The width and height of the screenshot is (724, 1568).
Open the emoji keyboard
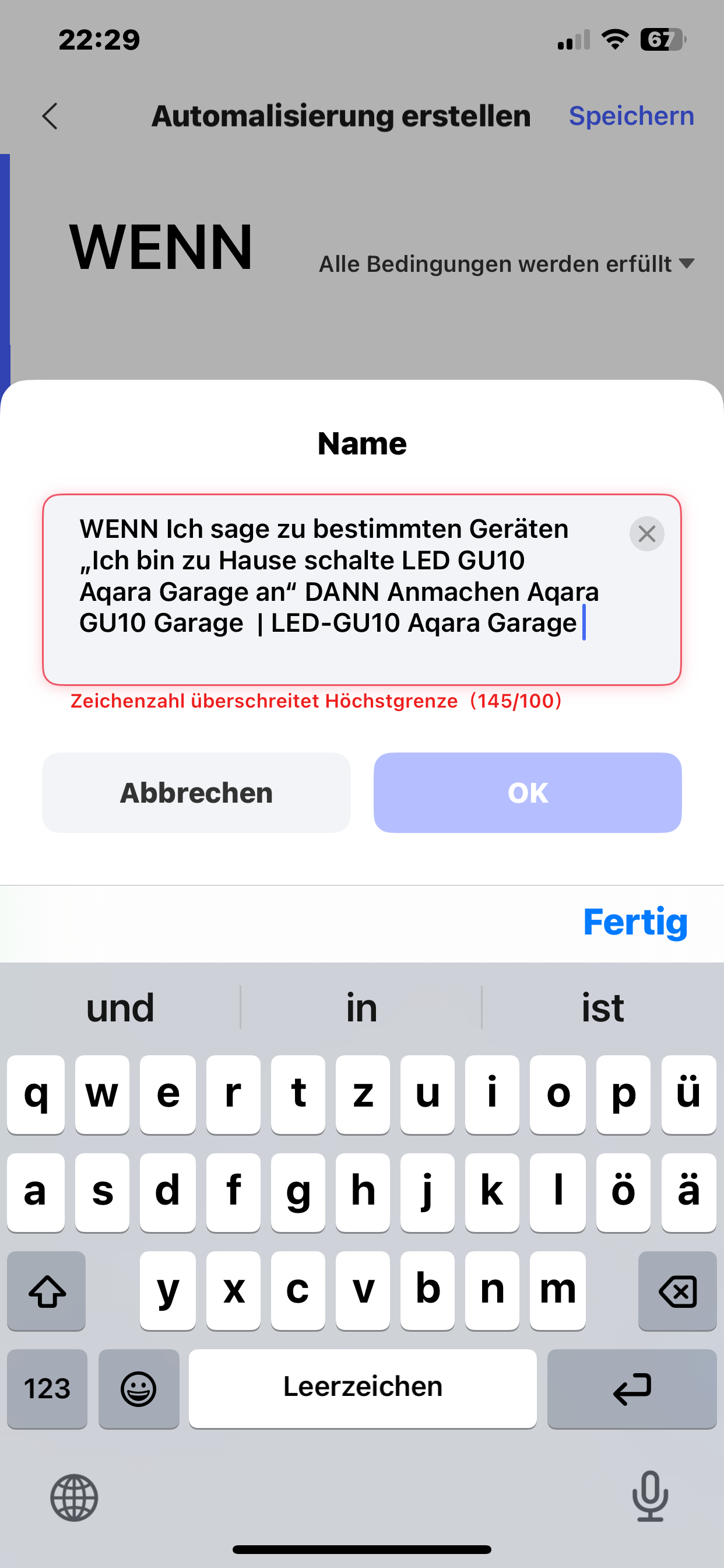[x=139, y=1389]
